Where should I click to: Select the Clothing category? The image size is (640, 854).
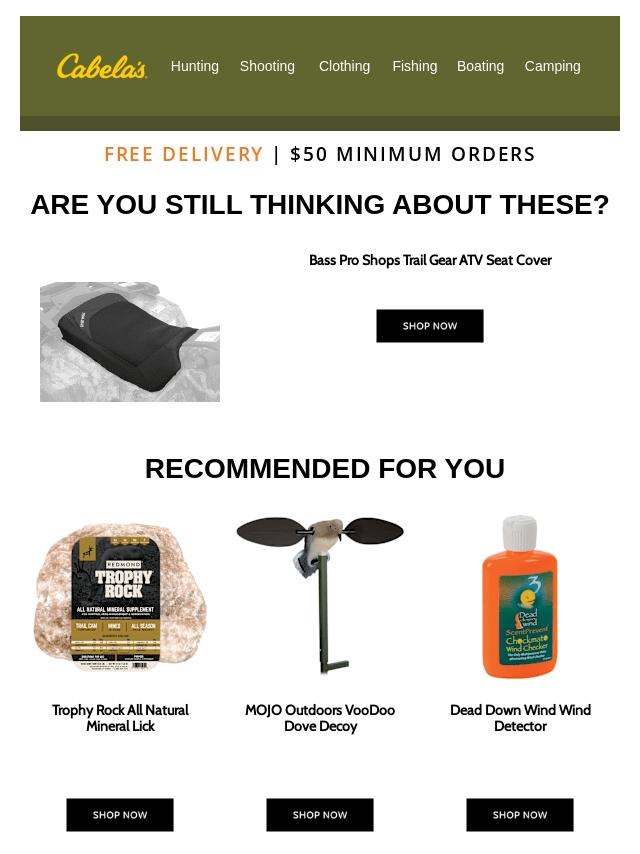tap(344, 66)
